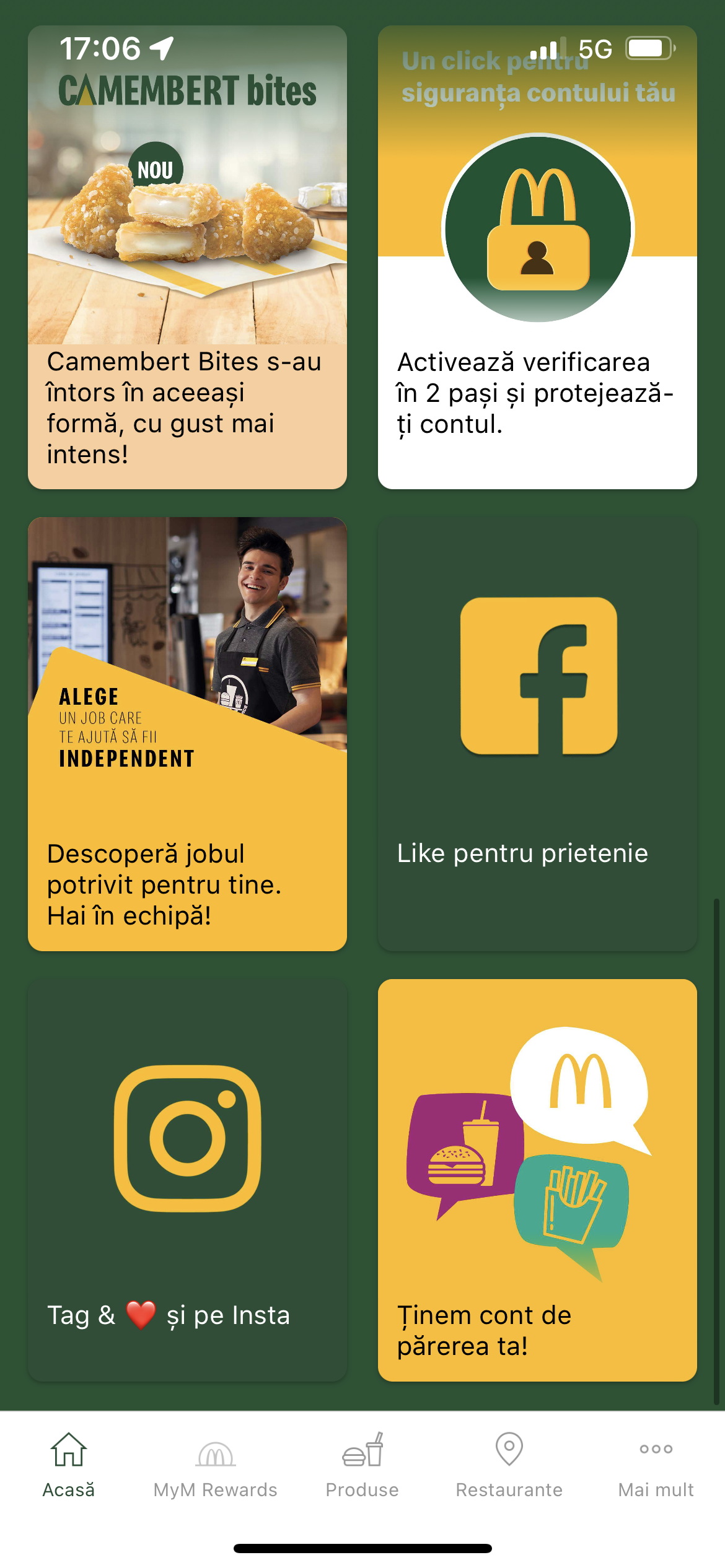
Task: Open the Facebook Like pentru prietenie card
Action: pyautogui.click(x=537, y=734)
